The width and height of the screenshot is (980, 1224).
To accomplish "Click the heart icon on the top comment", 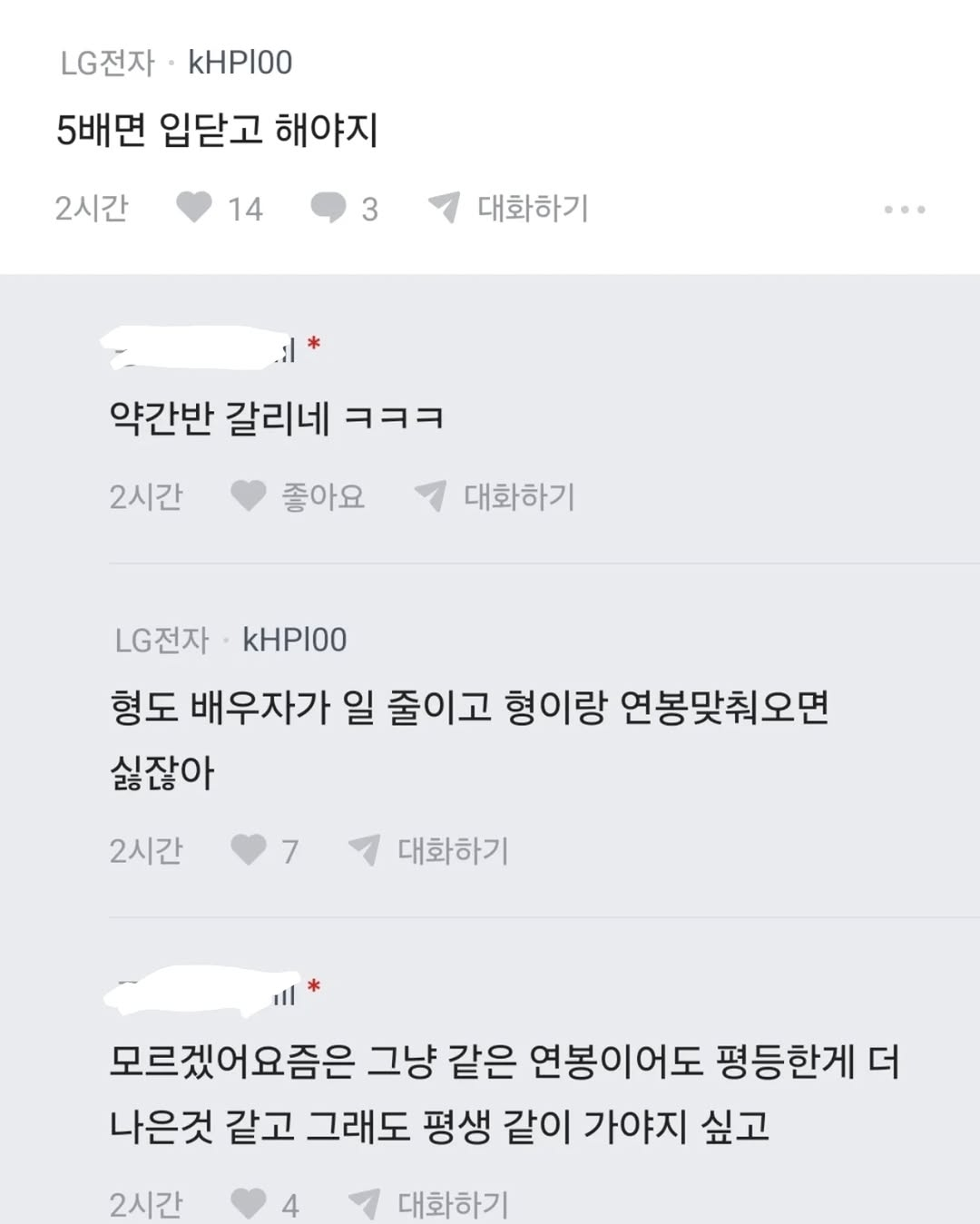I will [191, 208].
